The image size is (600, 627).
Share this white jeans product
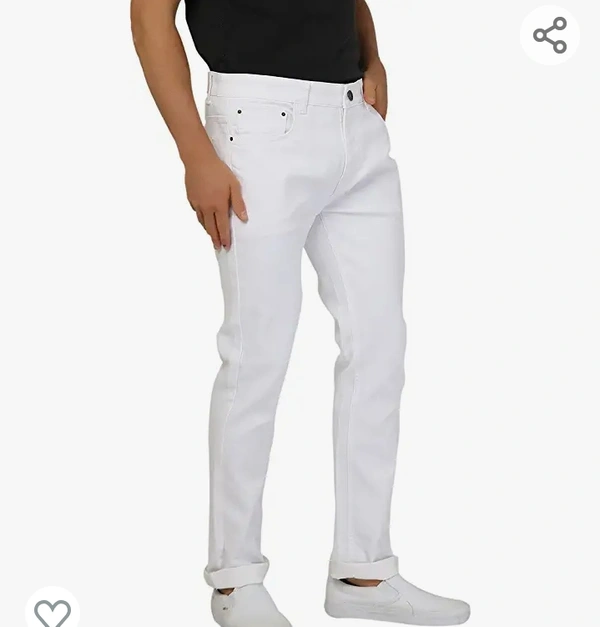tap(550, 36)
